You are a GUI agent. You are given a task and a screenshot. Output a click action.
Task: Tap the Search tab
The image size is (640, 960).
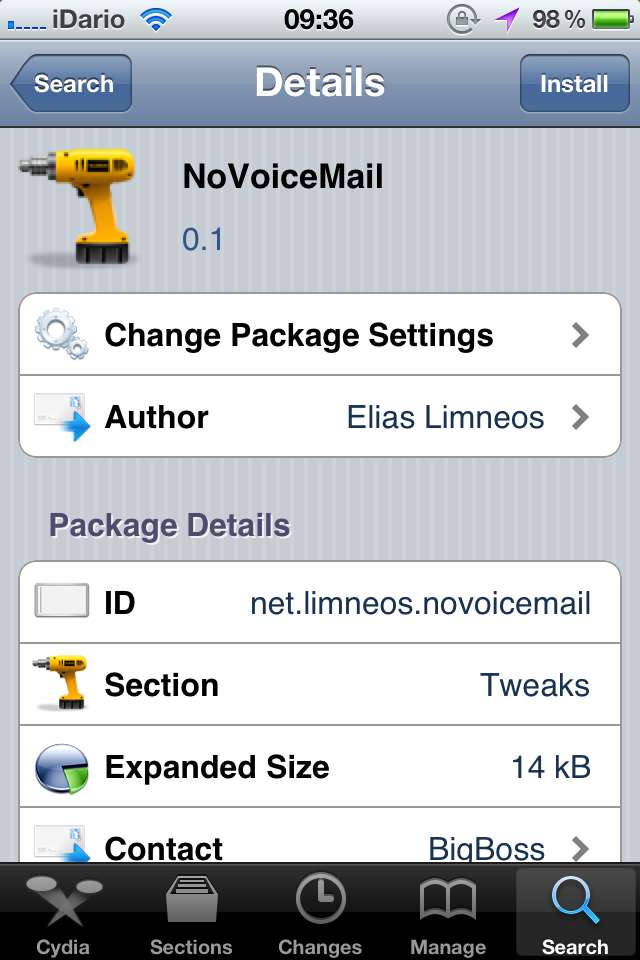575,915
